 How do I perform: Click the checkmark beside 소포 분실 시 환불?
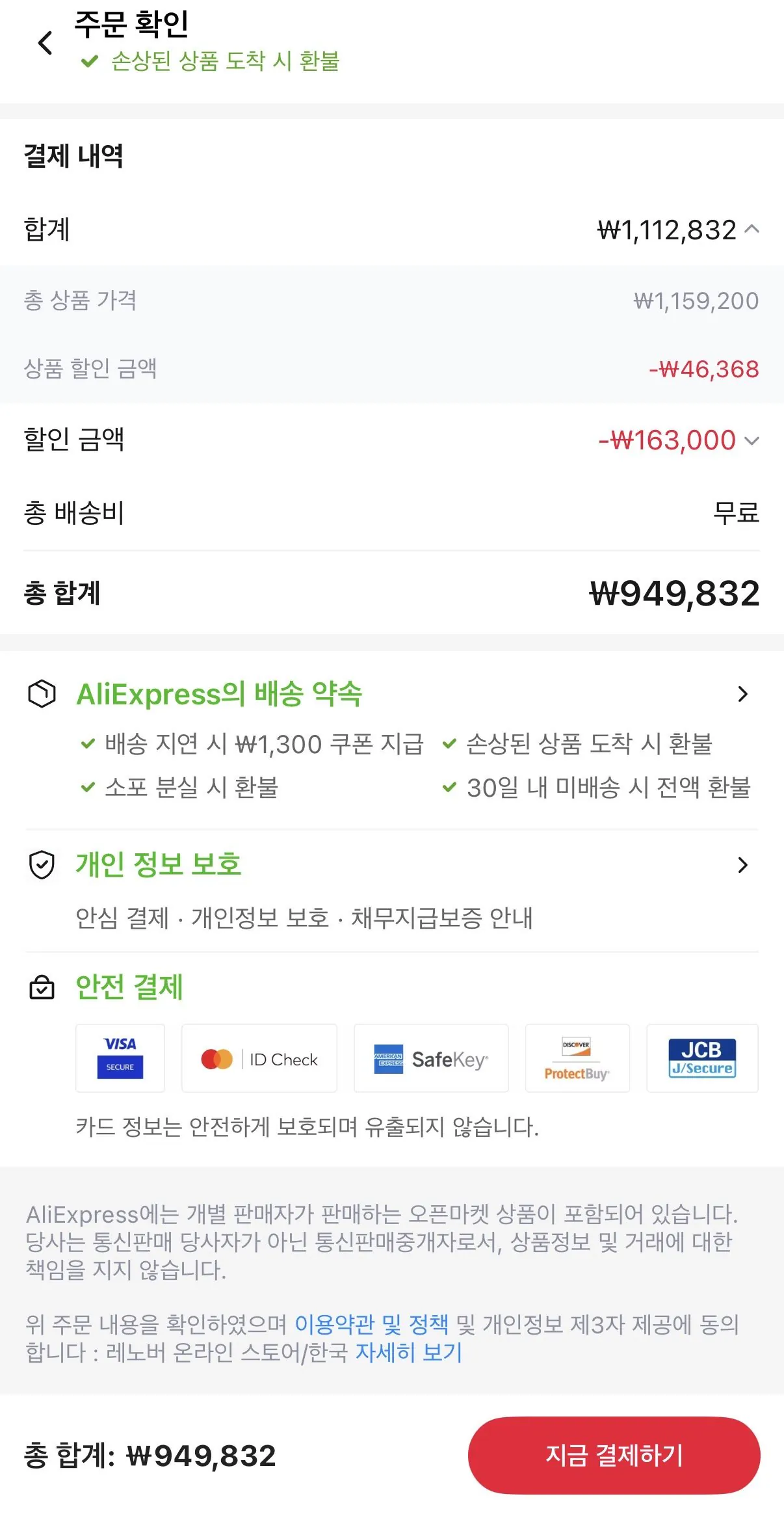click(88, 789)
